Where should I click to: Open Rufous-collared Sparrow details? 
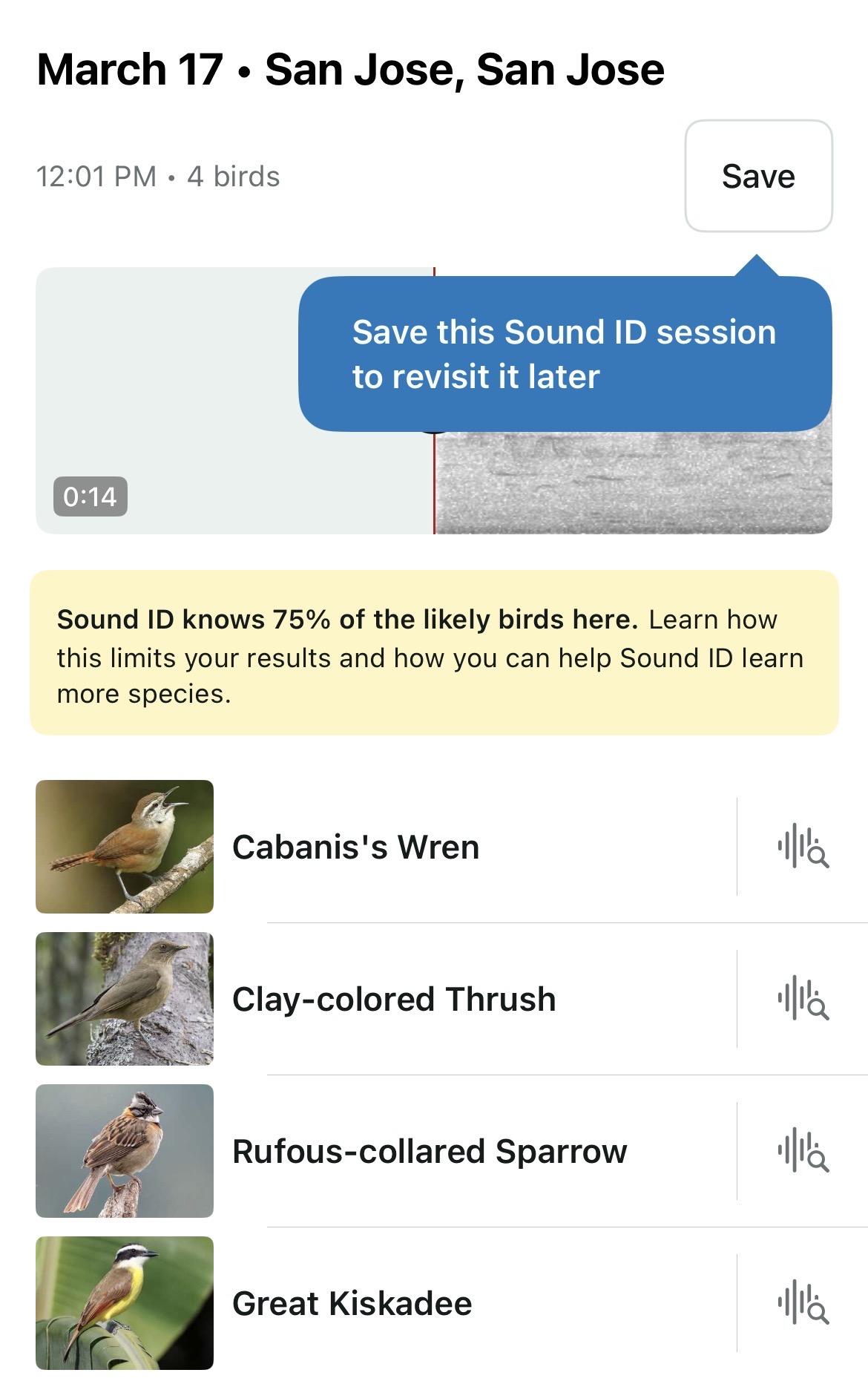point(429,1151)
